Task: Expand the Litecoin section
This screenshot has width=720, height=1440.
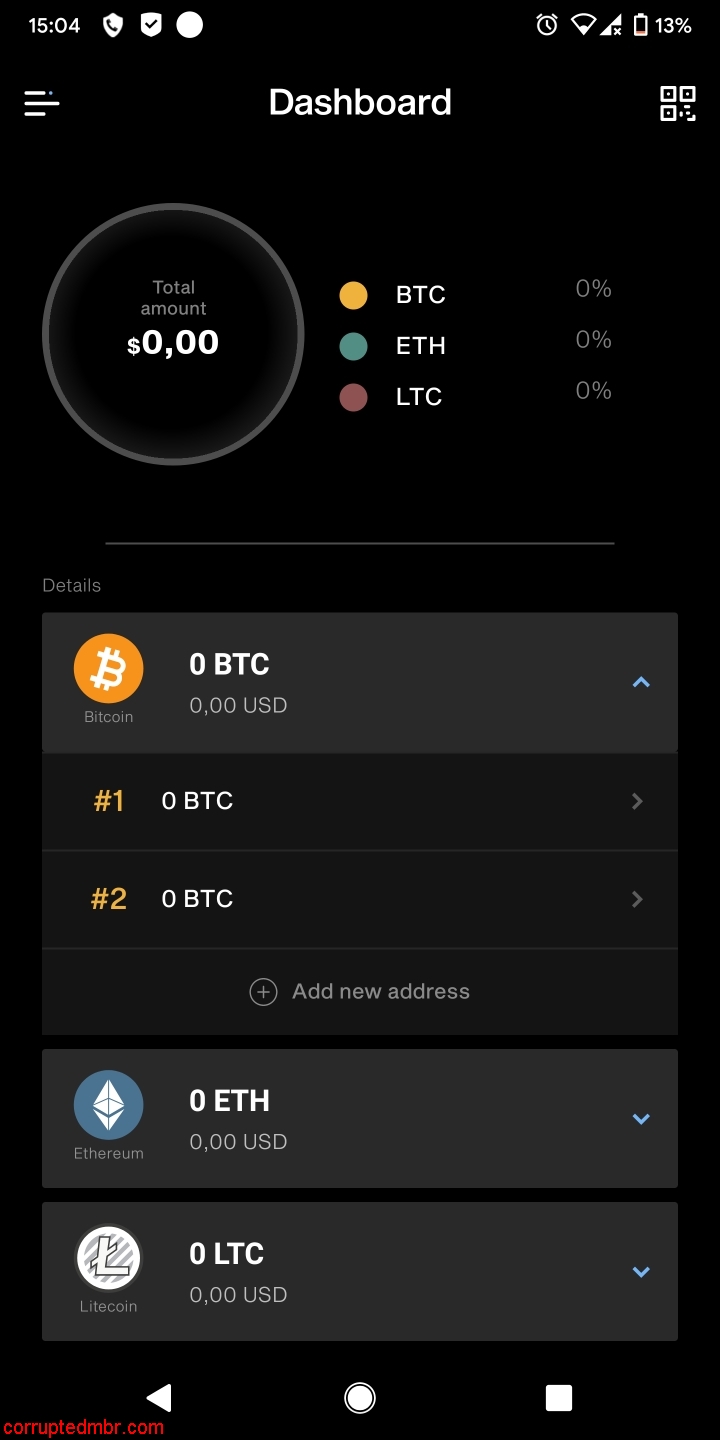Action: tap(641, 1272)
